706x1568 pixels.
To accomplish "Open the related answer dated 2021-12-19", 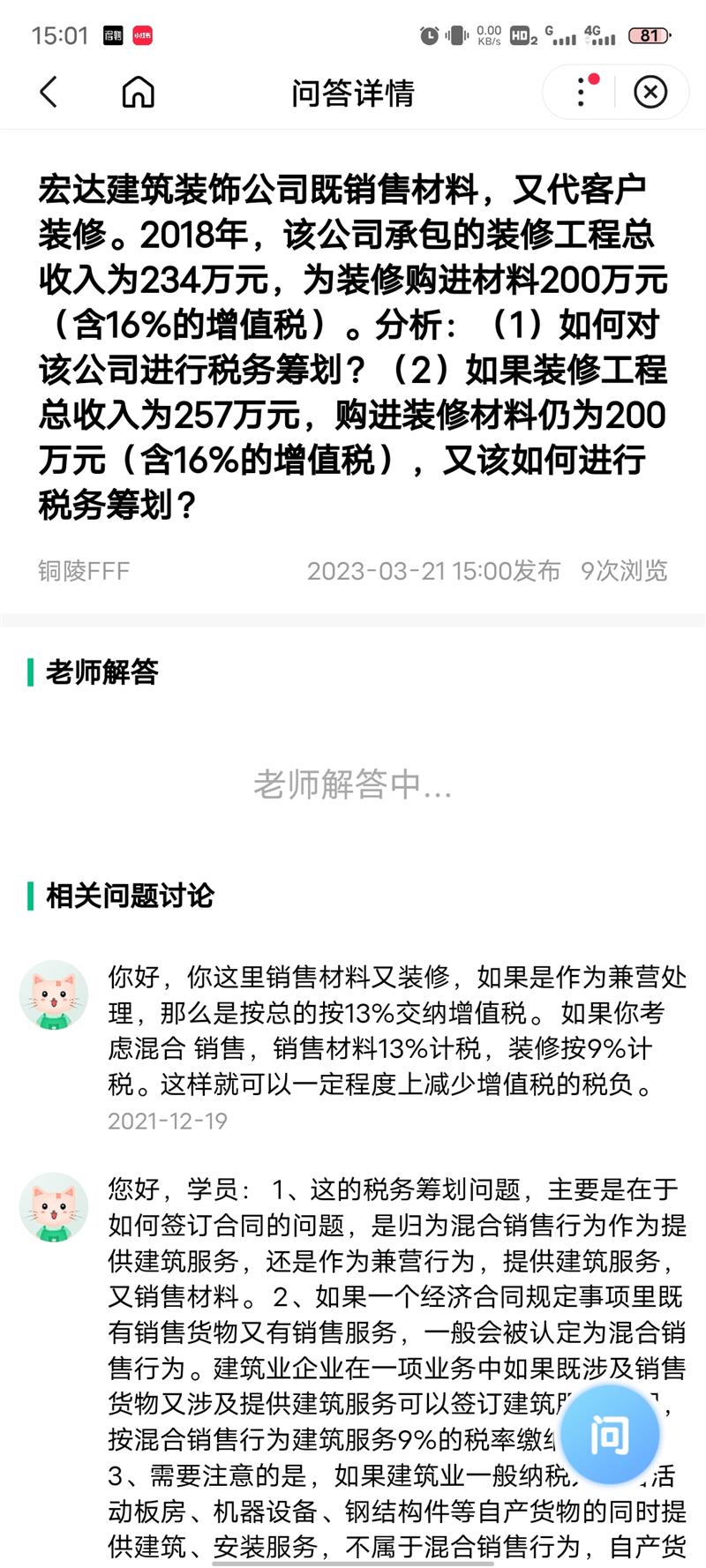I will click(395, 1030).
